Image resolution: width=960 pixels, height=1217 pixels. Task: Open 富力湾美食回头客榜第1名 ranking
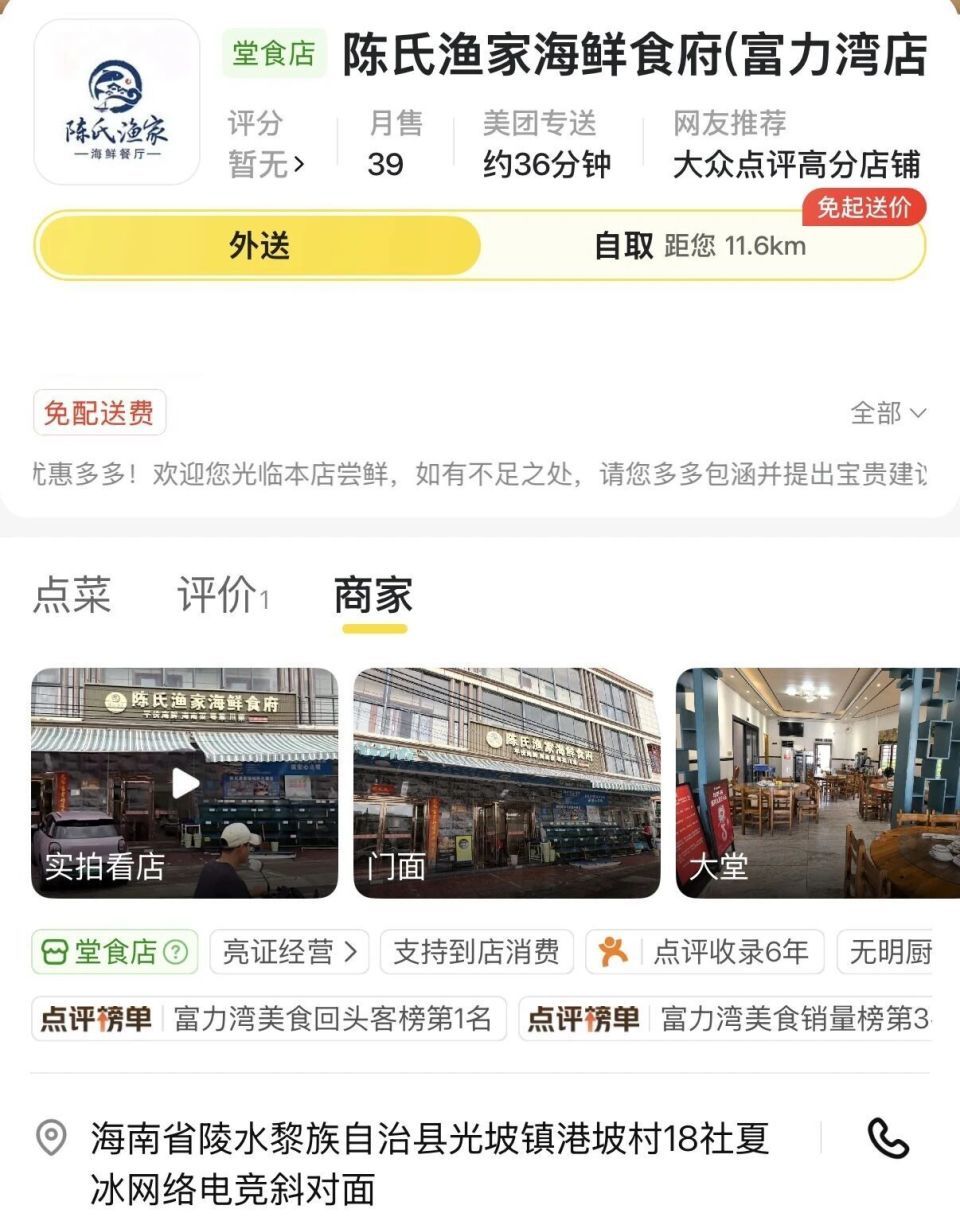(269, 1019)
